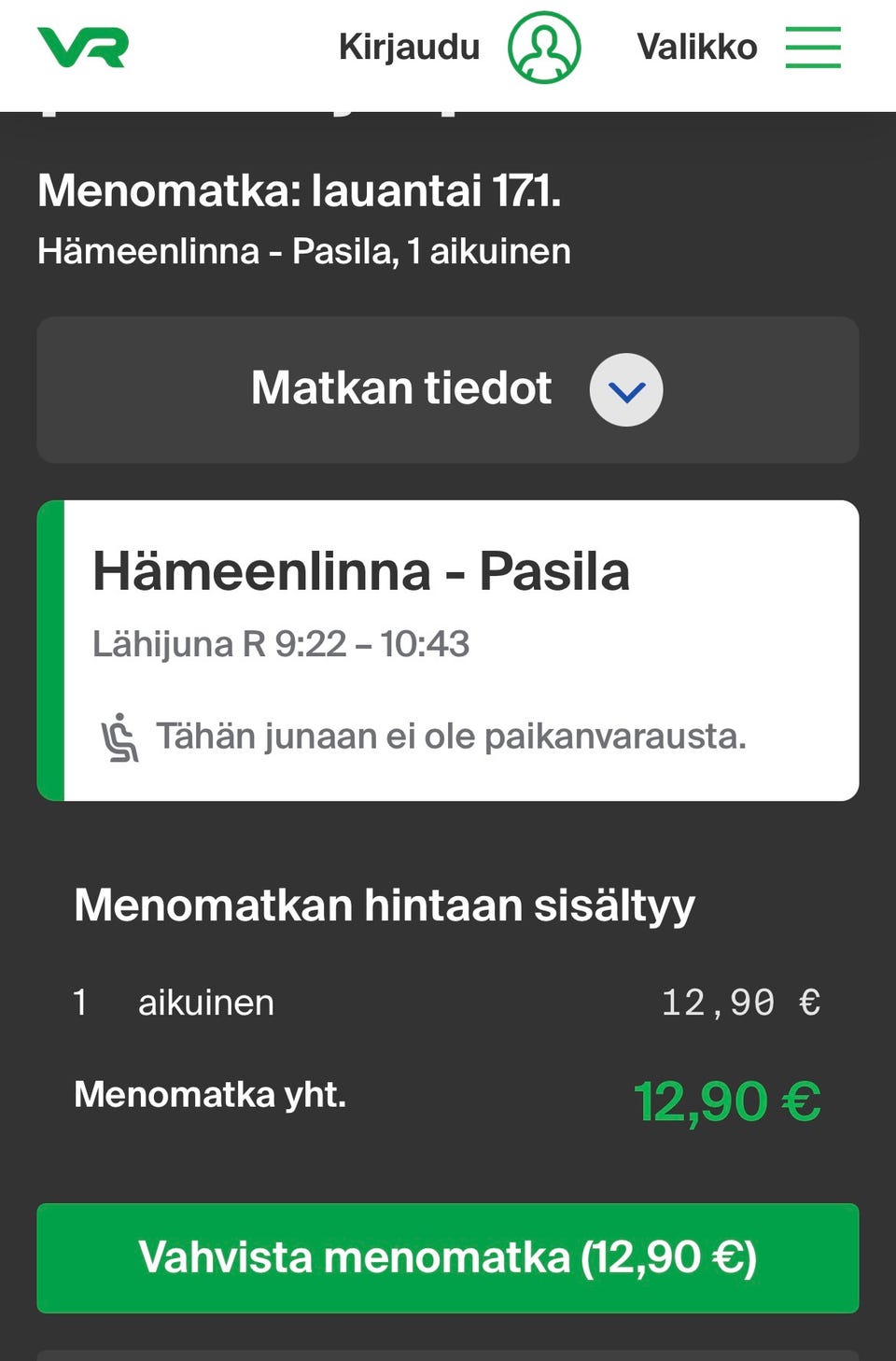Viewport: 896px width, 1361px height.
Task: Open the VR home page logo
Action: pos(82,48)
